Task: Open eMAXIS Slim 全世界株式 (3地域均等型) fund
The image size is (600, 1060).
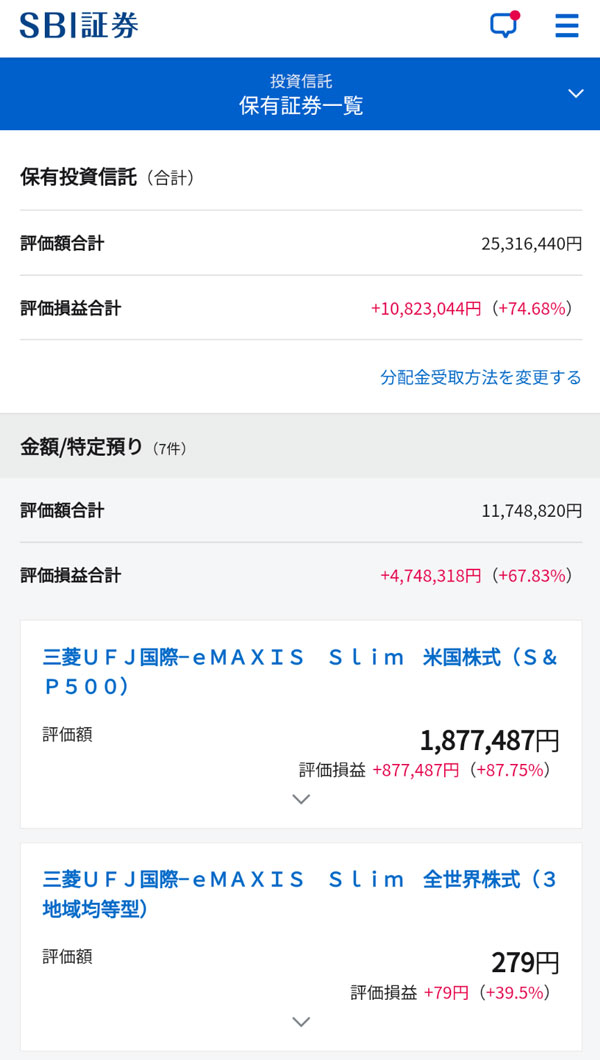Action: (x=300, y=893)
